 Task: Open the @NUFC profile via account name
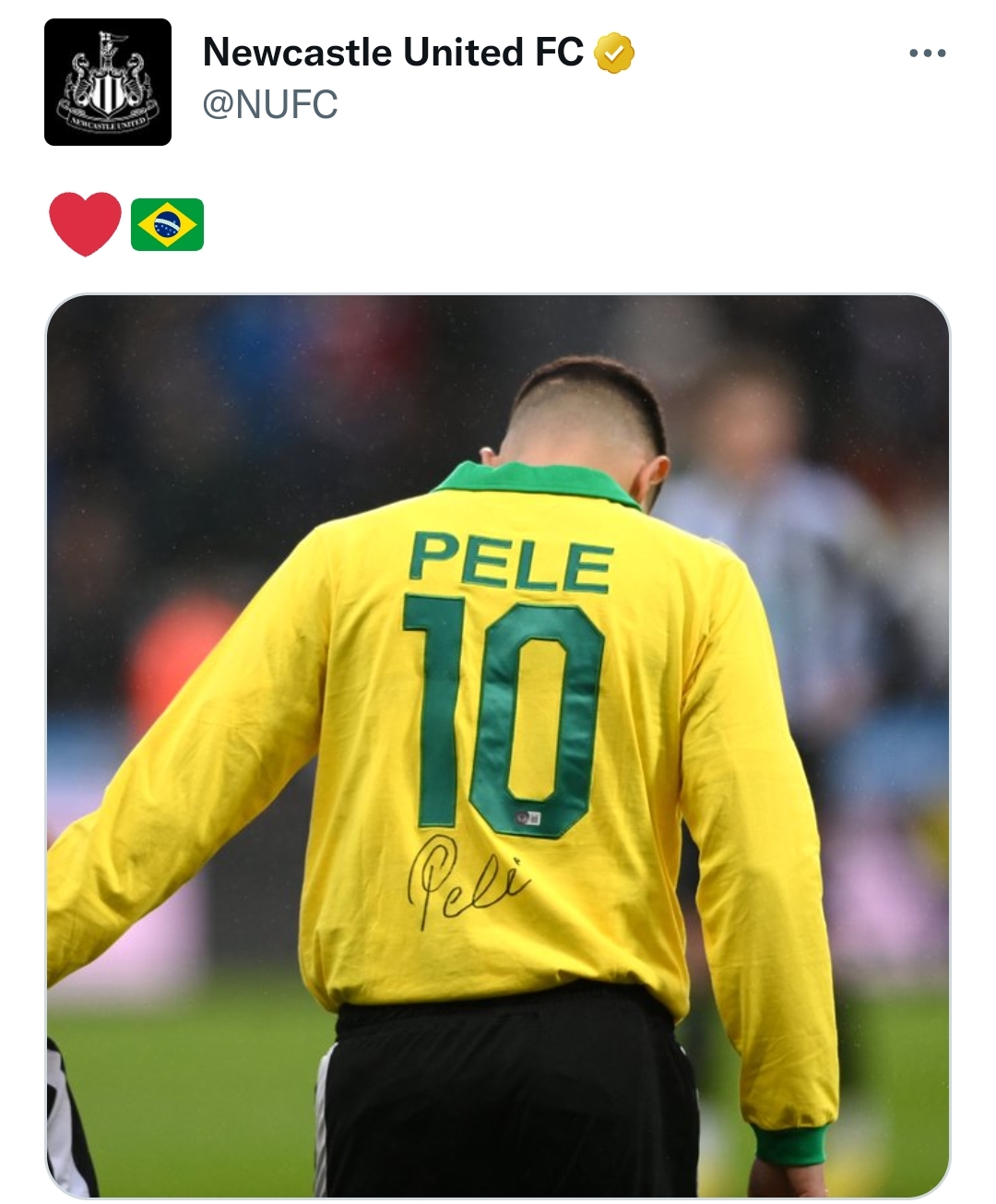[393, 53]
